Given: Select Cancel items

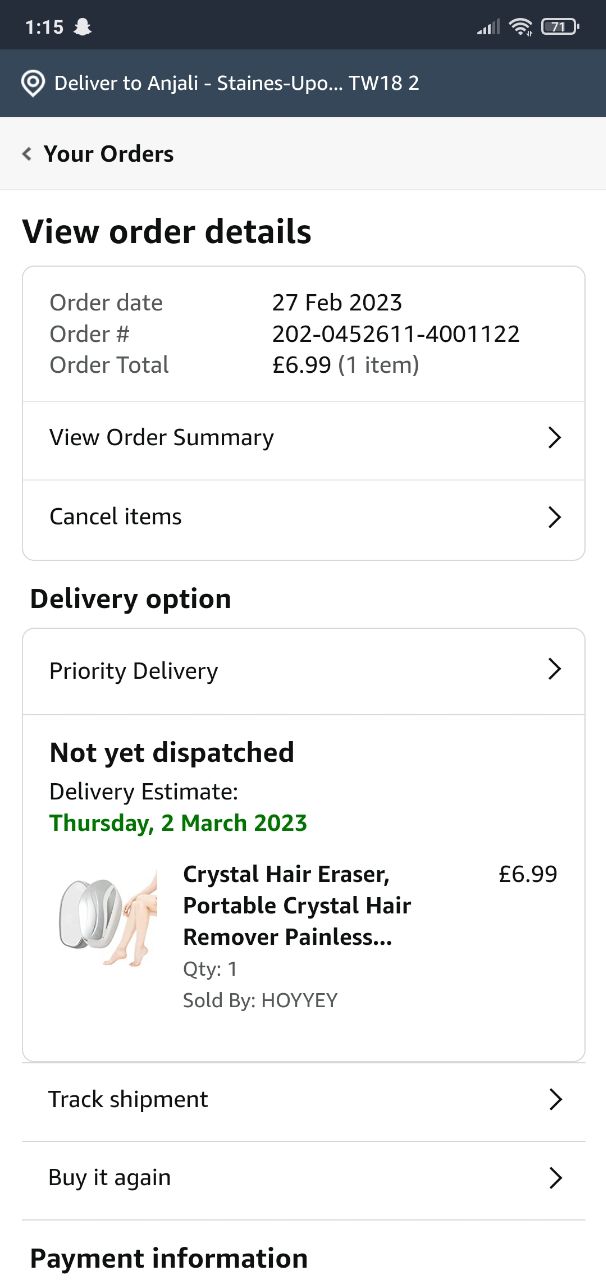Looking at the screenshot, I should coord(303,517).
